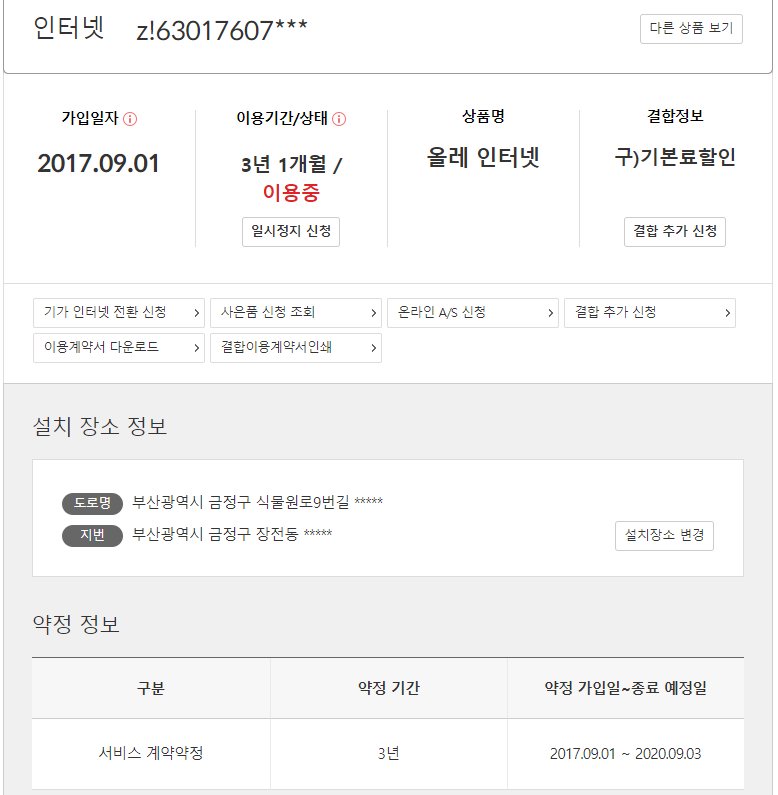
Task: Select 이용계약서 다운로드
Action: pos(119,348)
